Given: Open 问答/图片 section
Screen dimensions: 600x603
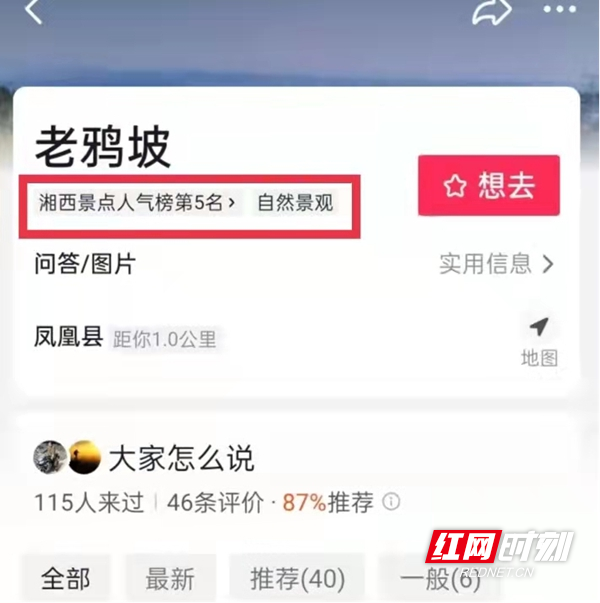Looking at the screenshot, I should [85, 264].
